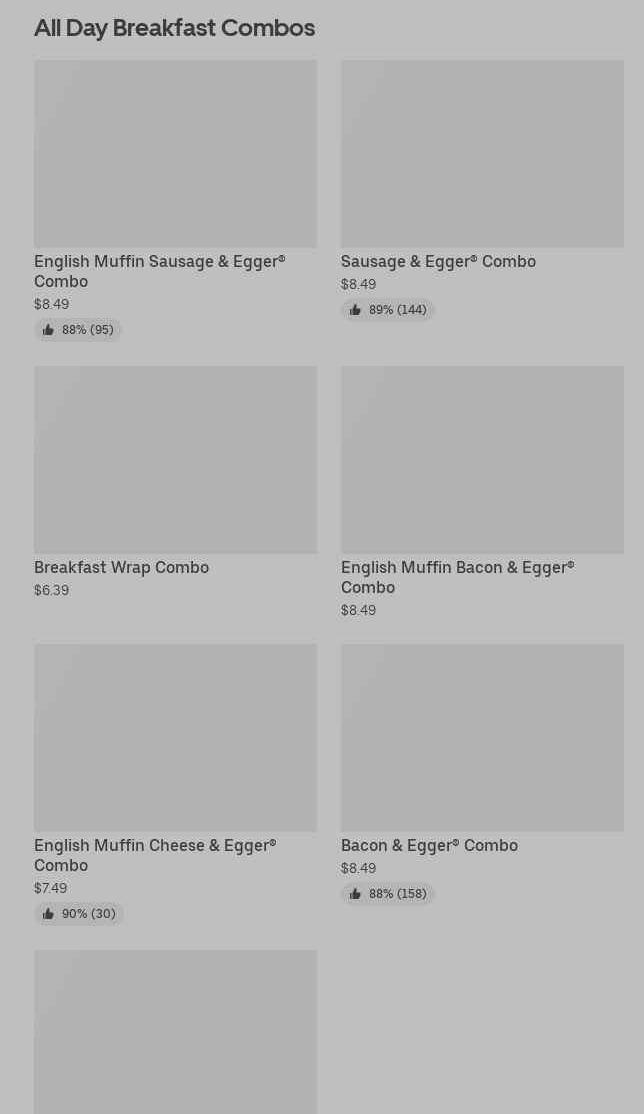The width and height of the screenshot is (644, 1114).
Task: Choose English Muffin Bacon & Egger Combo
Action: (482, 492)
